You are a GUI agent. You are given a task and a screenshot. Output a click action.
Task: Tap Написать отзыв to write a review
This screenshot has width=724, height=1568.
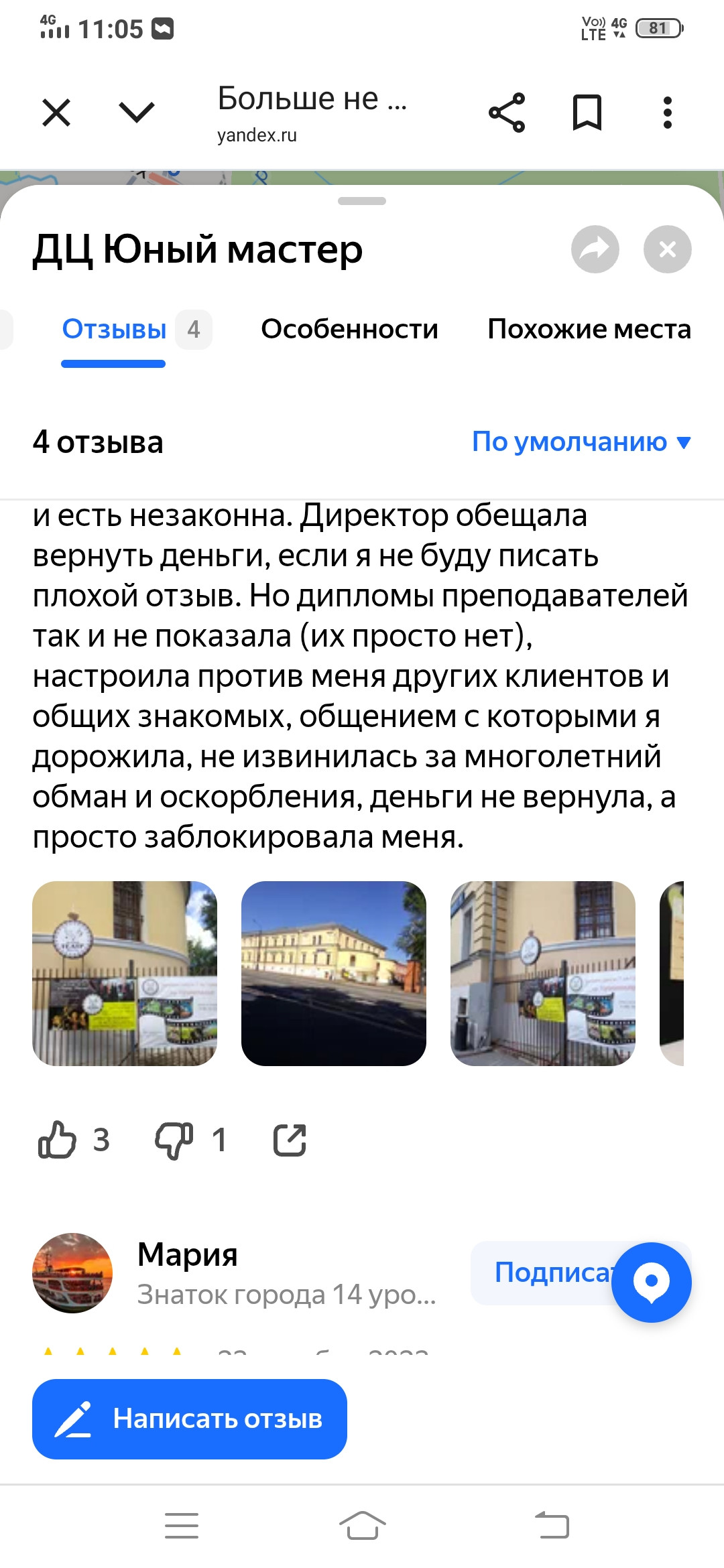pyautogui.click(x=190, y=1419)
